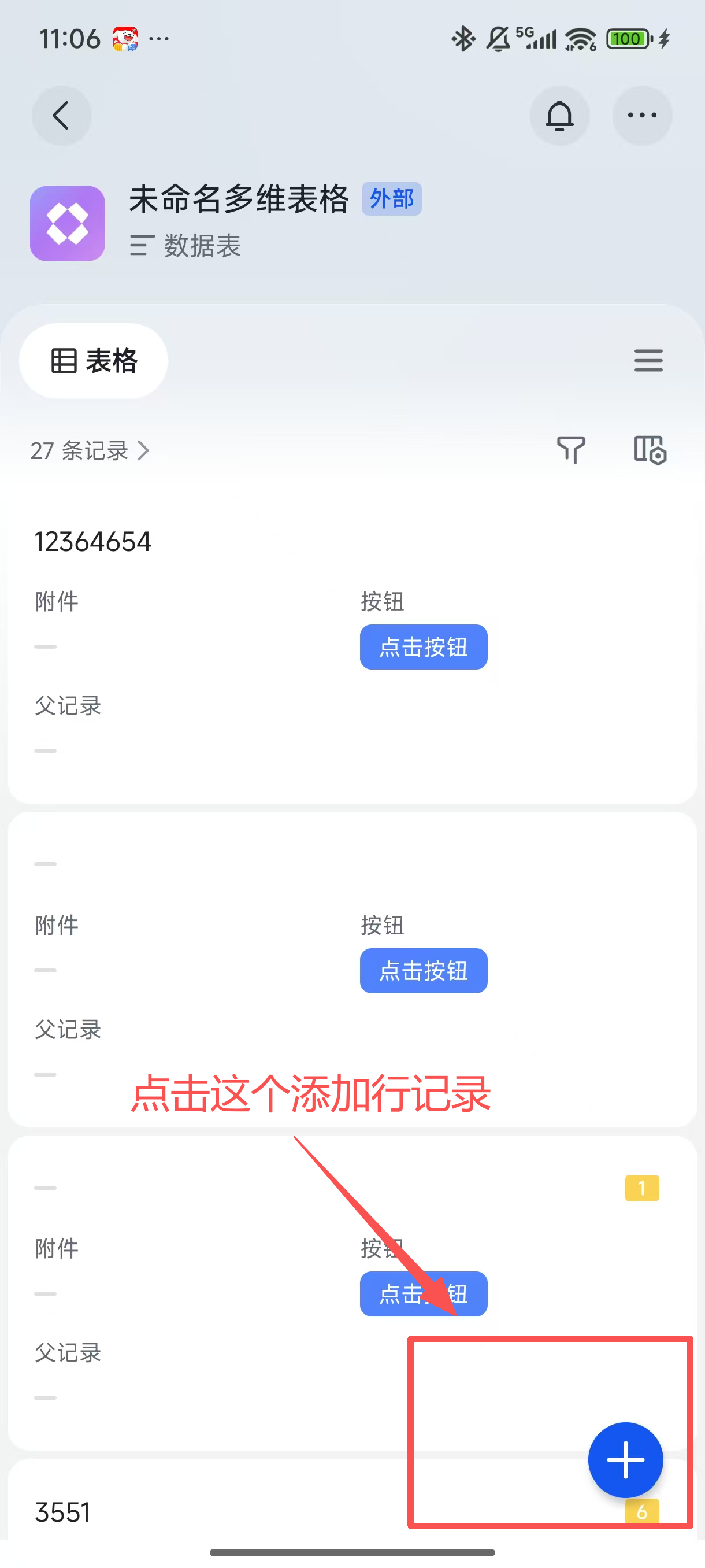Tap 点击按钮 in the second record card

(x=424, y=970)
